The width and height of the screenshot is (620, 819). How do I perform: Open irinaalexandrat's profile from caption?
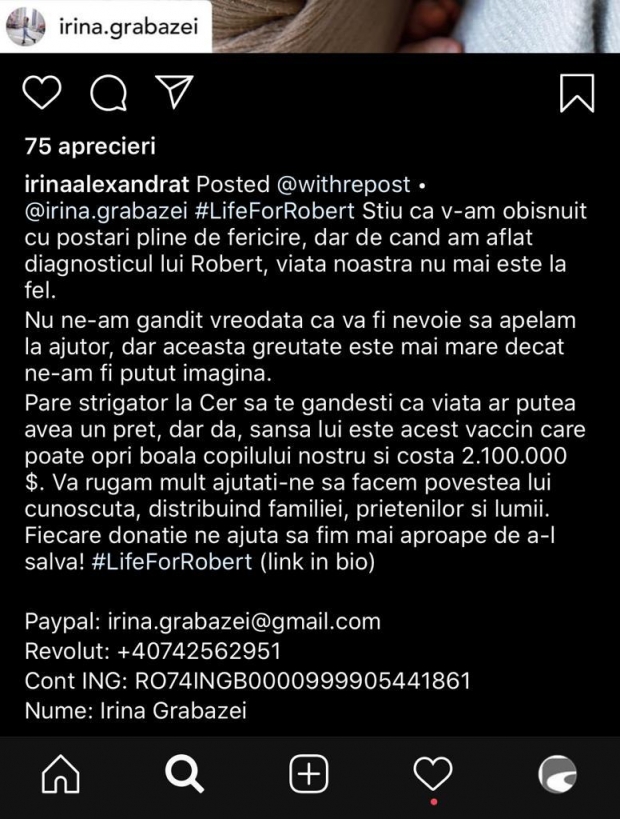(x=107, y=185)
